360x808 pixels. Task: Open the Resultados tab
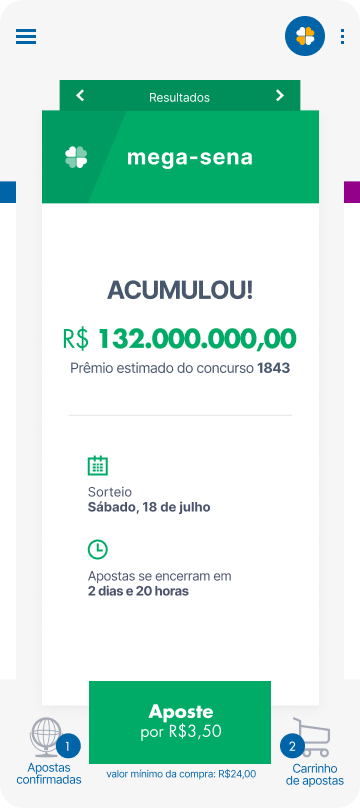click(x=179, y=97)
